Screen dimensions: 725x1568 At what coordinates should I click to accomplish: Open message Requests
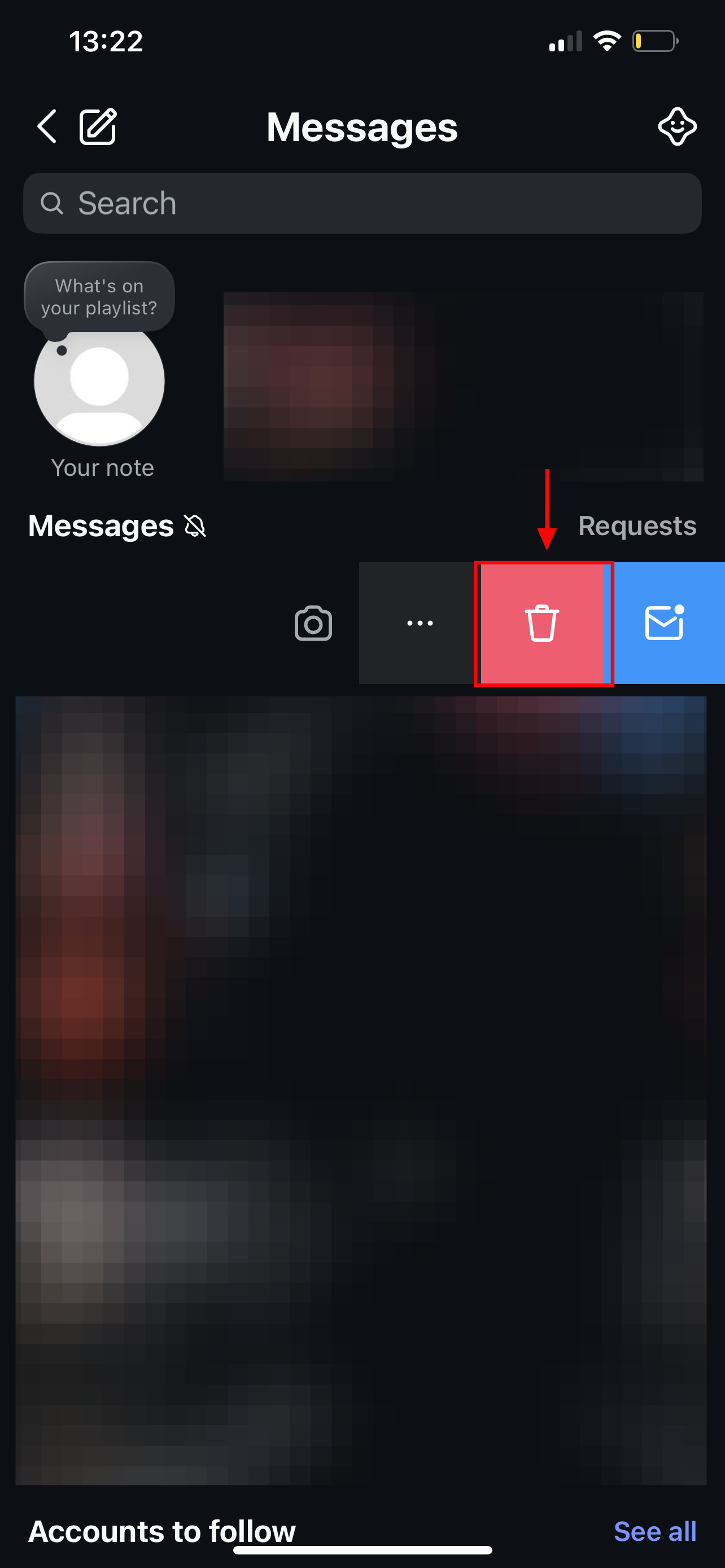pyautogui.click(x=637, y=526)
